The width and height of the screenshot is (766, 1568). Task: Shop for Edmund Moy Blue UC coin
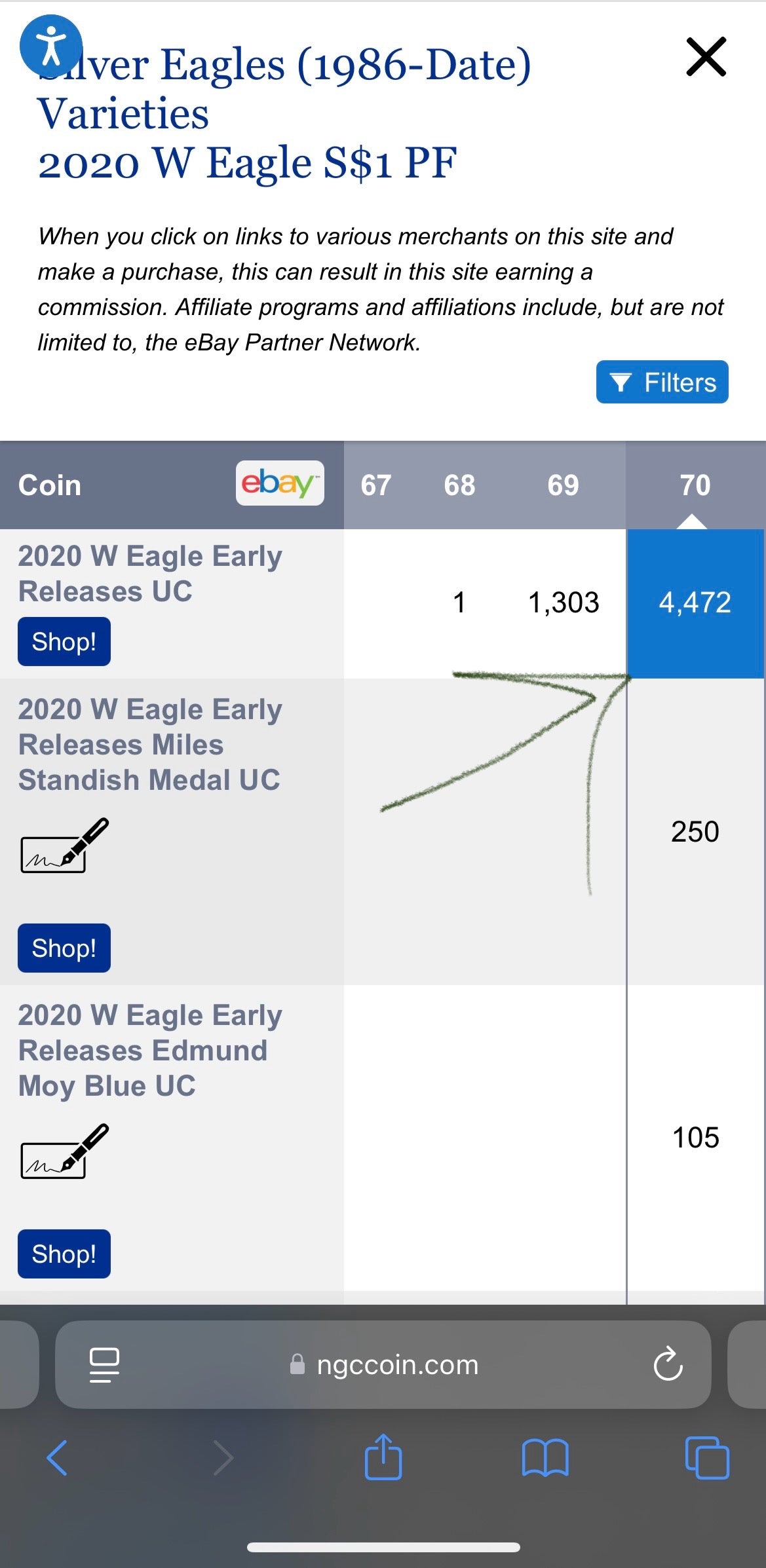(63, 1253)
